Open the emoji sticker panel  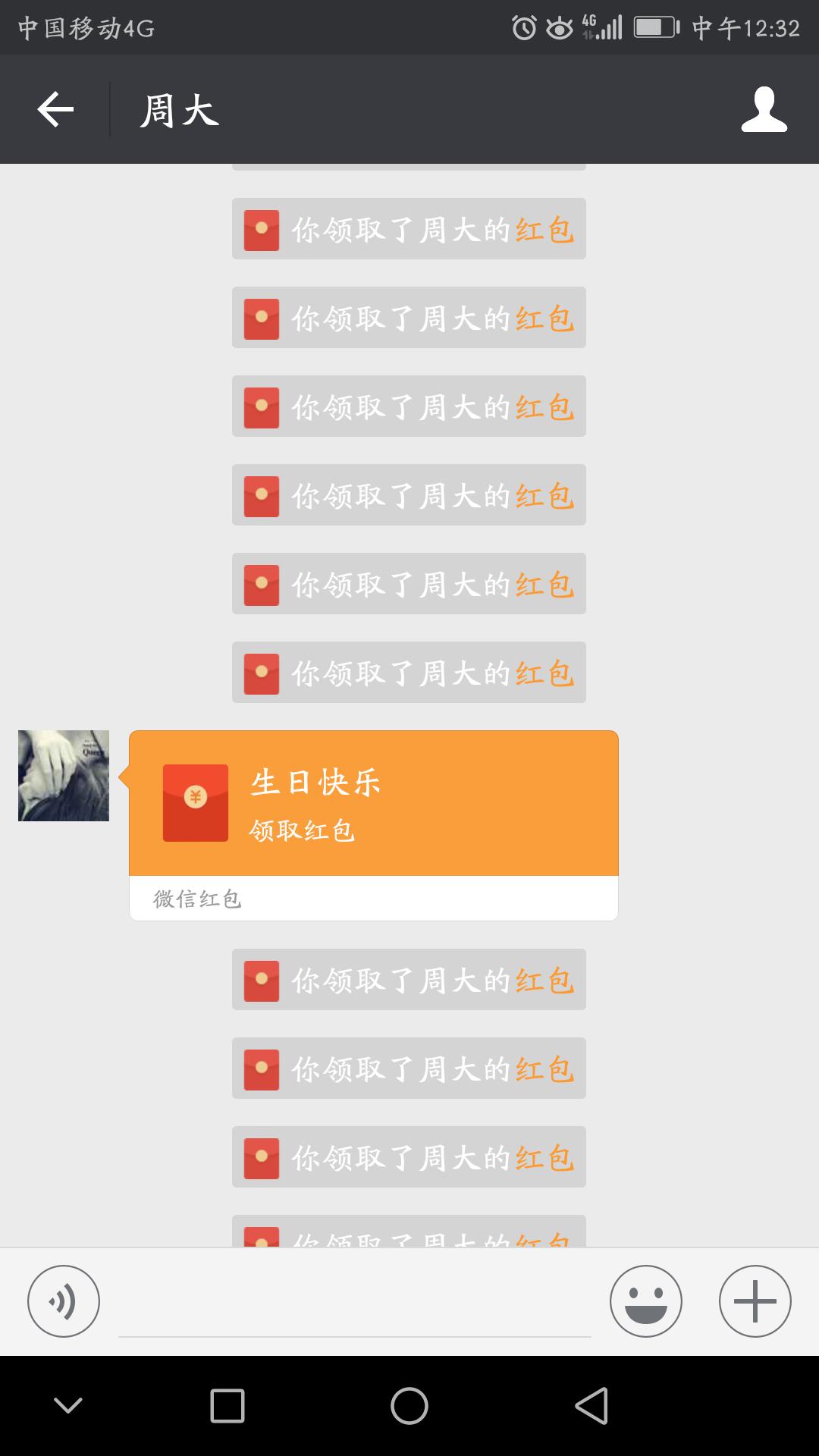[645, 1301]
